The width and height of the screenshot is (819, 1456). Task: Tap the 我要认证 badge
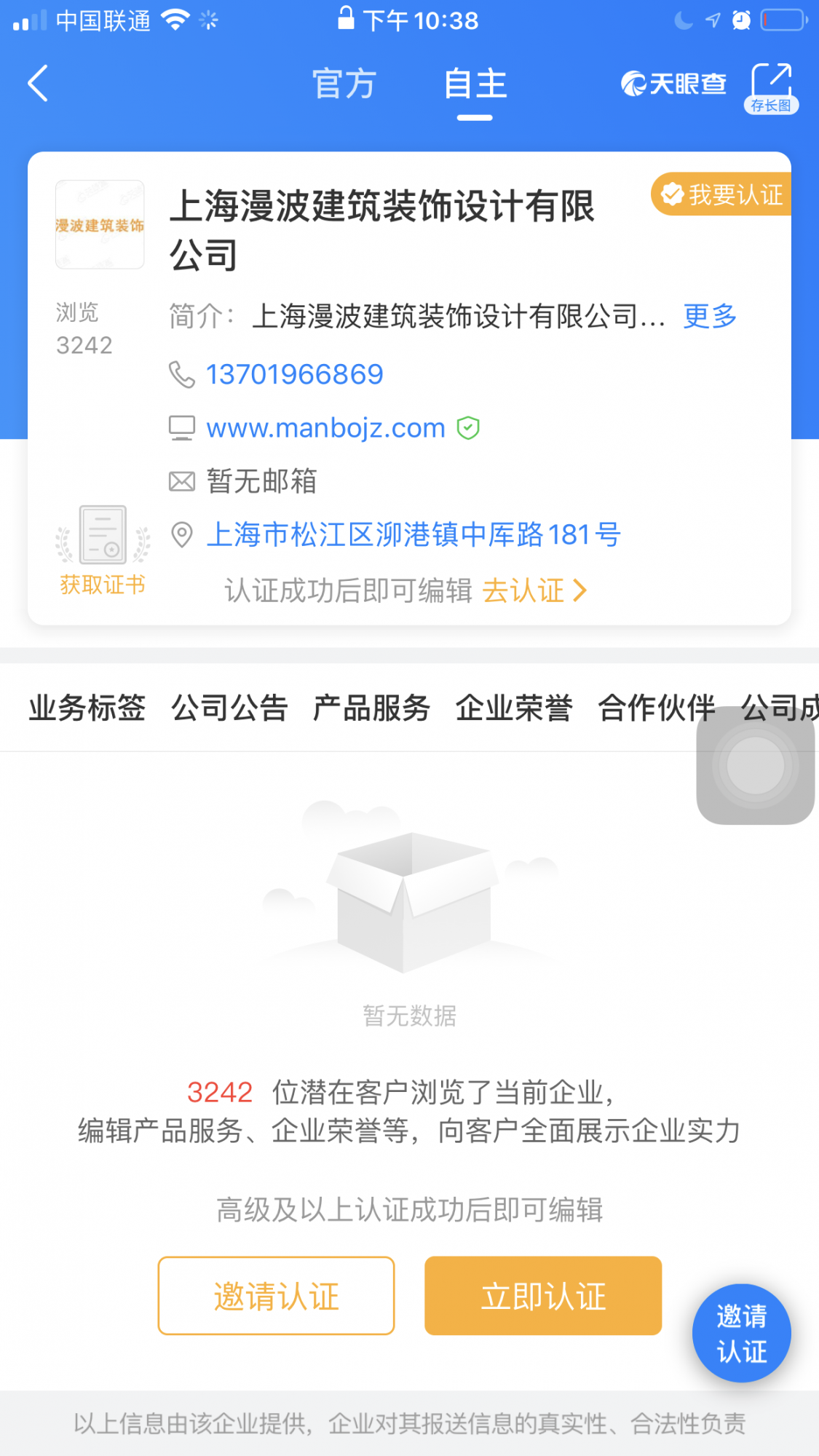pos(721,194)
